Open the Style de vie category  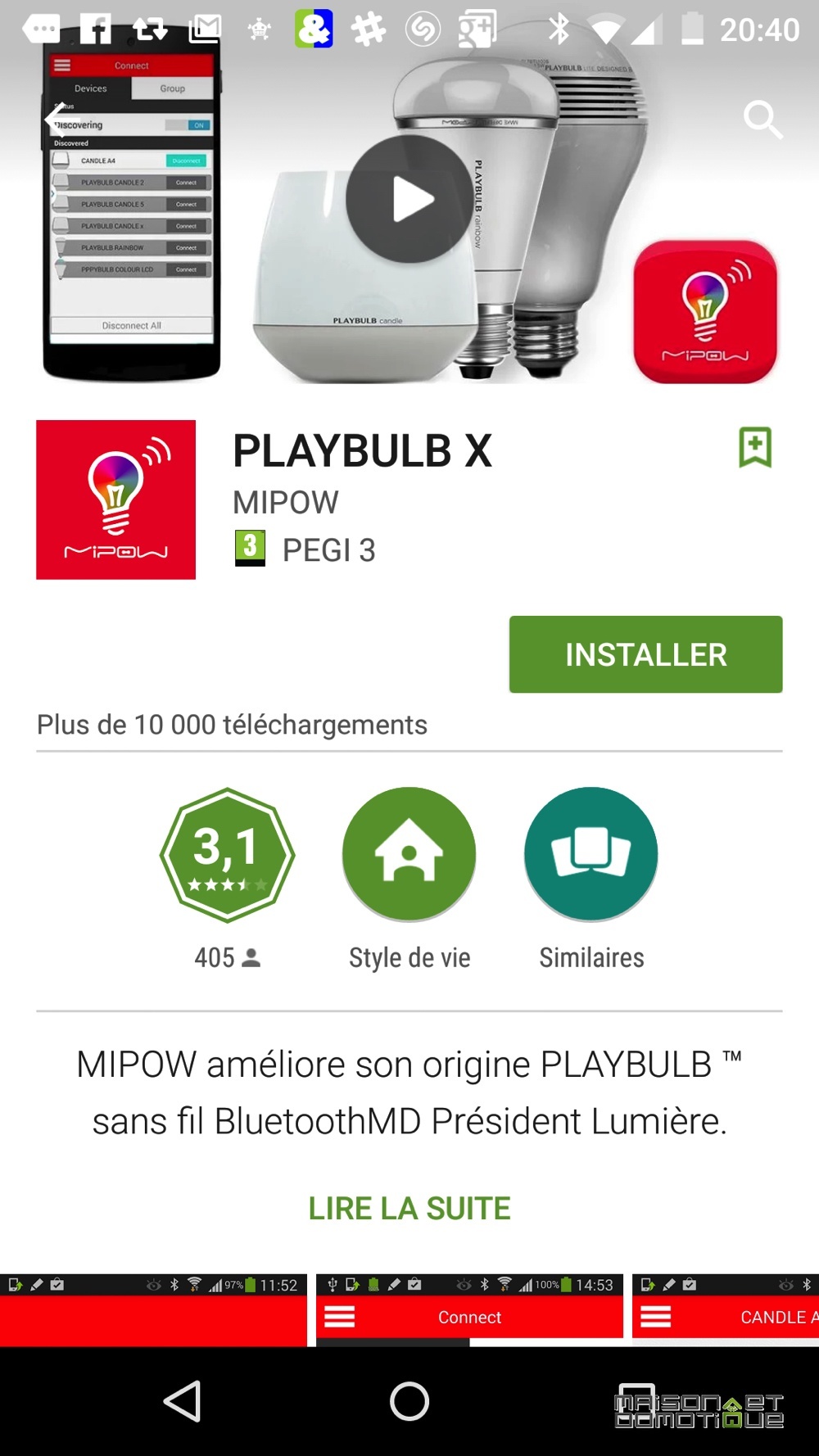point(409,855)
